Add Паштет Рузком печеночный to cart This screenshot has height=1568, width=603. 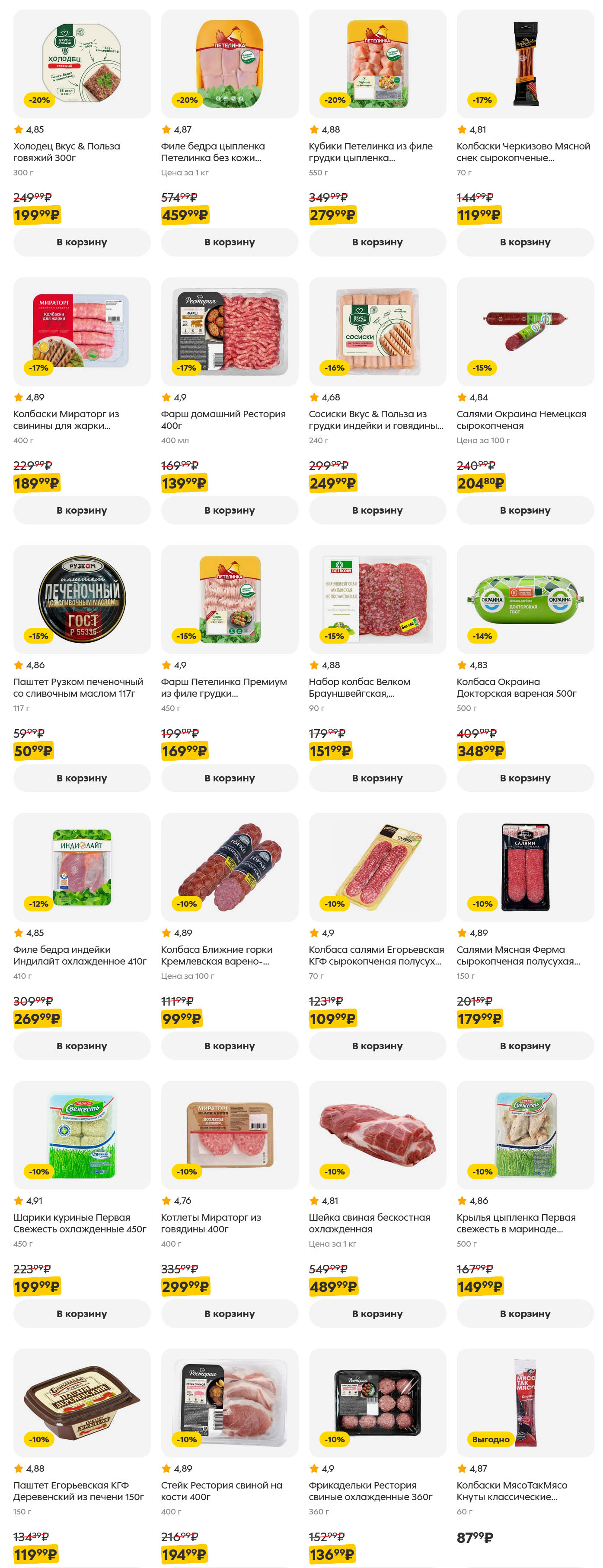(x=82, y=778)
